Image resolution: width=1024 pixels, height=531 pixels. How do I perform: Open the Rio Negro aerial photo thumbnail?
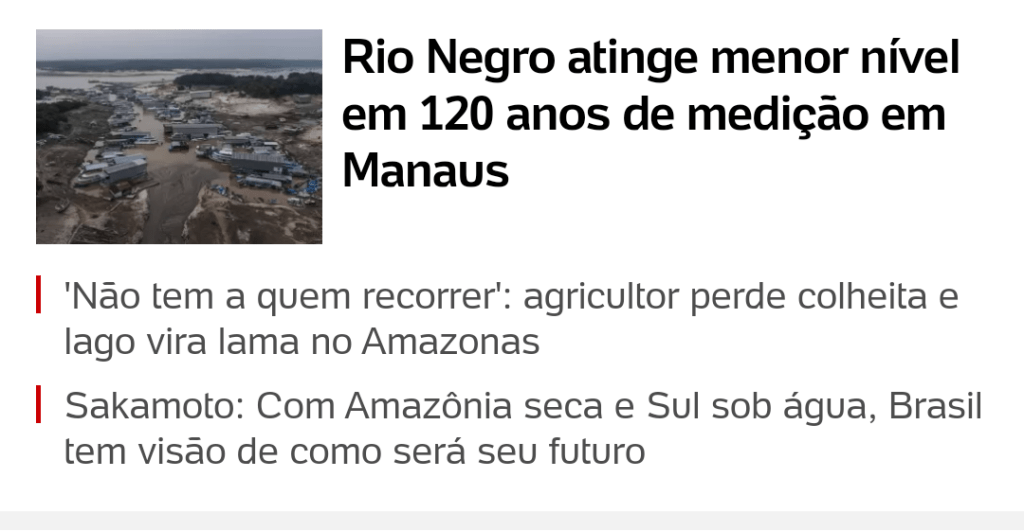pyautogui.click(x=179, y=137)
